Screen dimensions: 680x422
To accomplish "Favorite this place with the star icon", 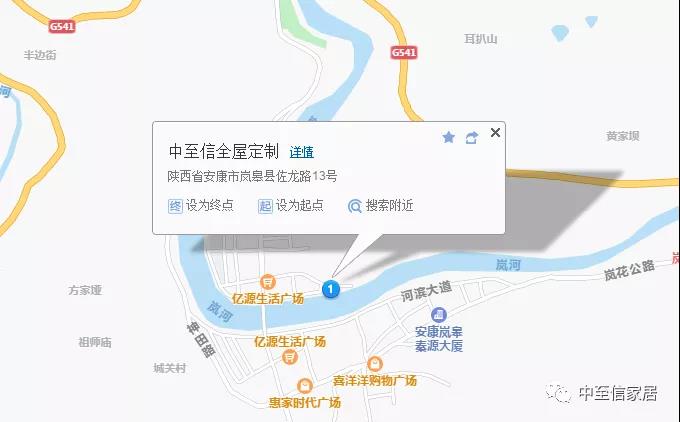I will [449, 137].
